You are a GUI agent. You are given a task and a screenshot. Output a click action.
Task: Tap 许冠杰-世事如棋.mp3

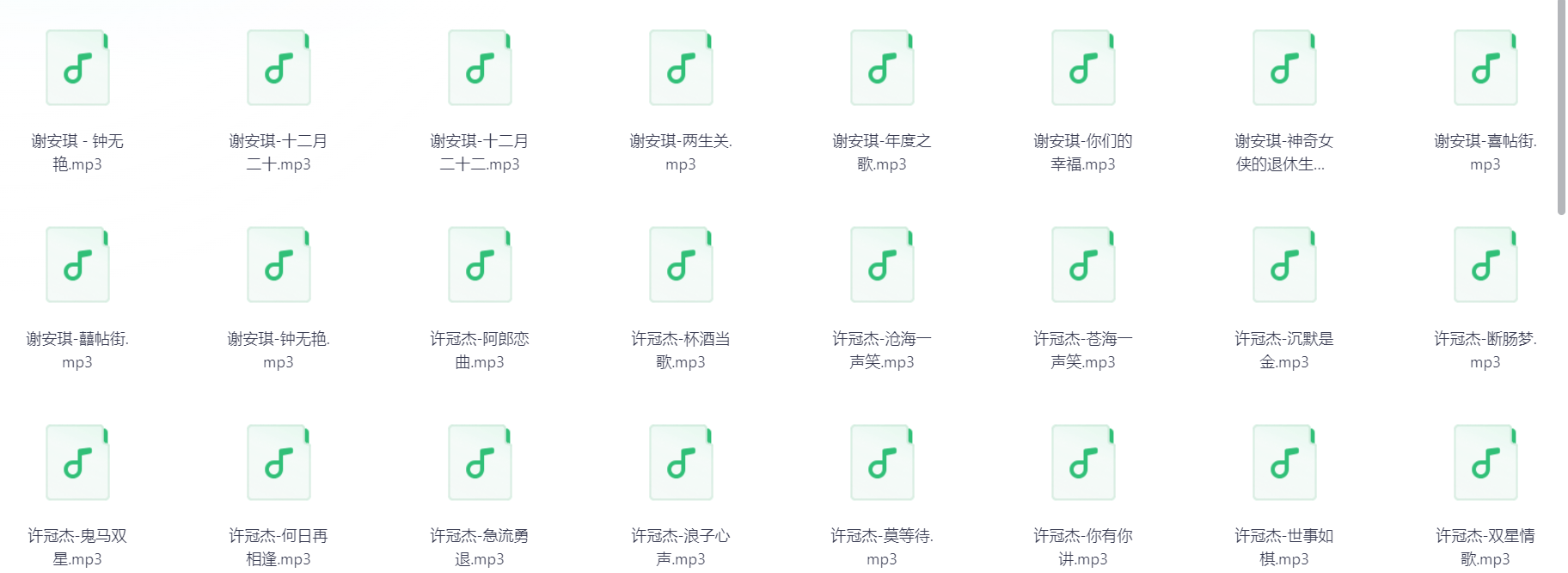(1284, 463)
